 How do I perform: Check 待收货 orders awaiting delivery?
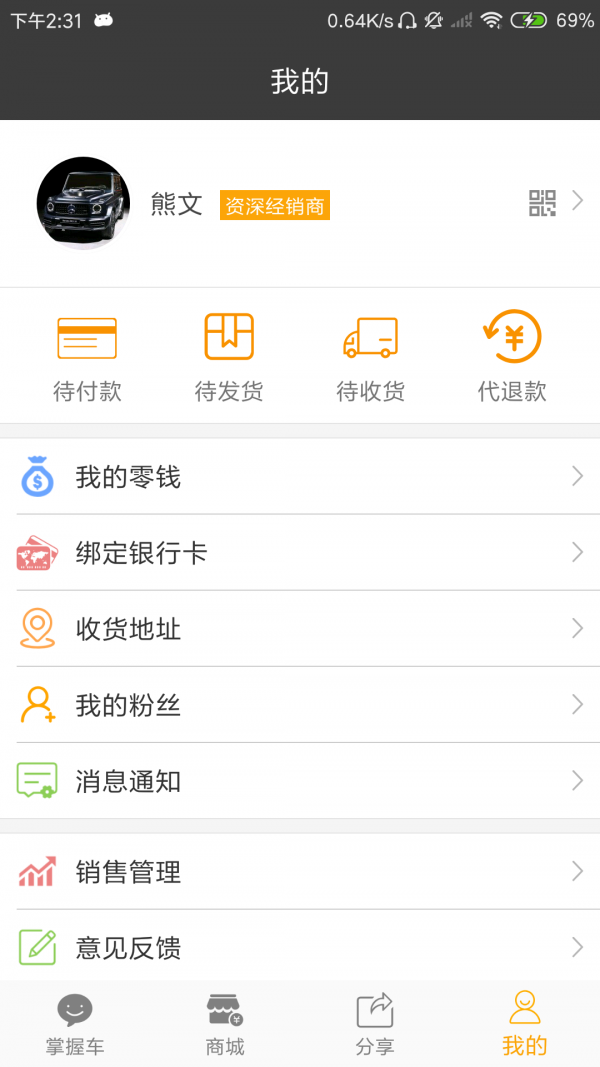(x=370, y=357)
